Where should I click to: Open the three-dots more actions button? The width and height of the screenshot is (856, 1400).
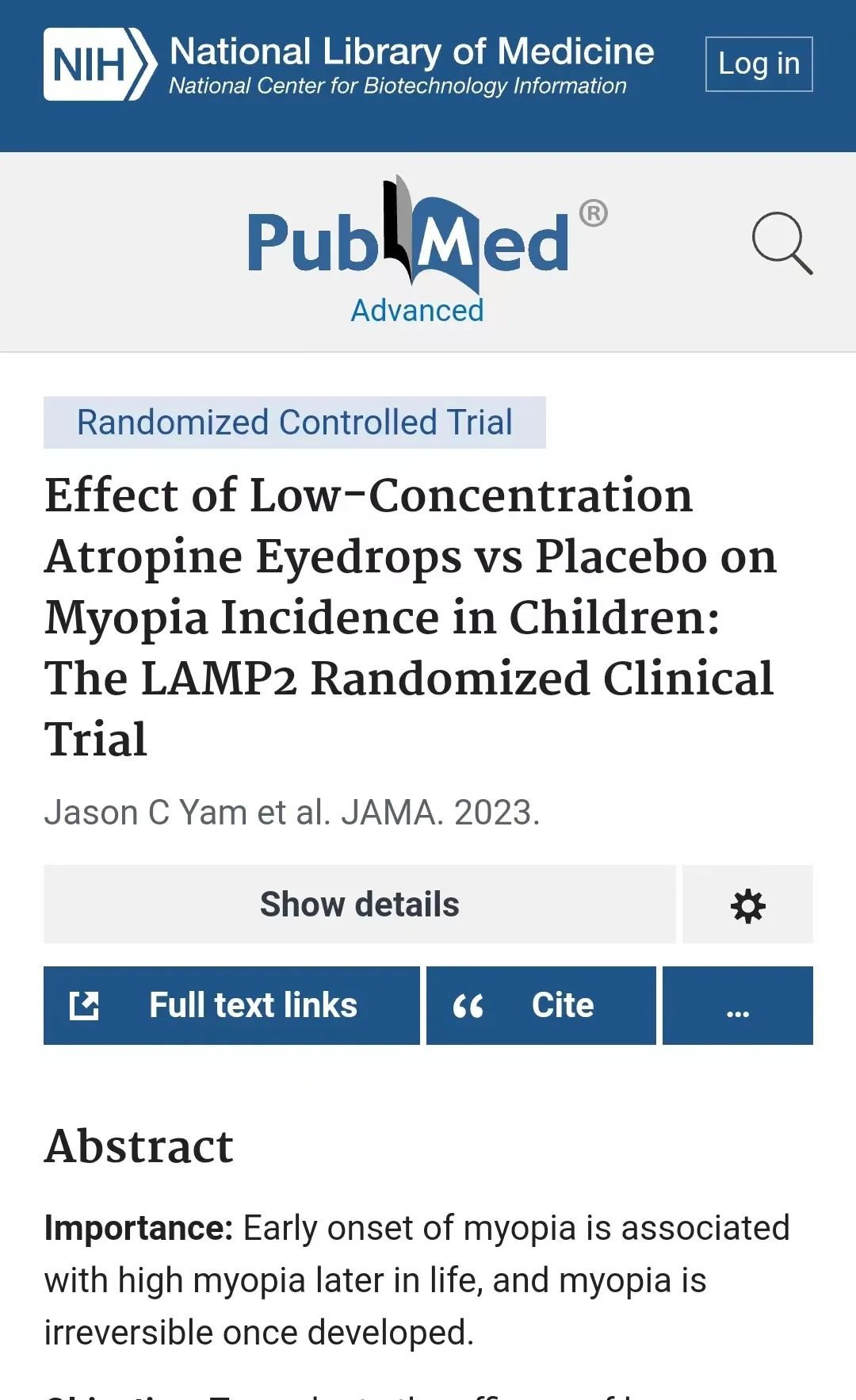[737, 1005]
